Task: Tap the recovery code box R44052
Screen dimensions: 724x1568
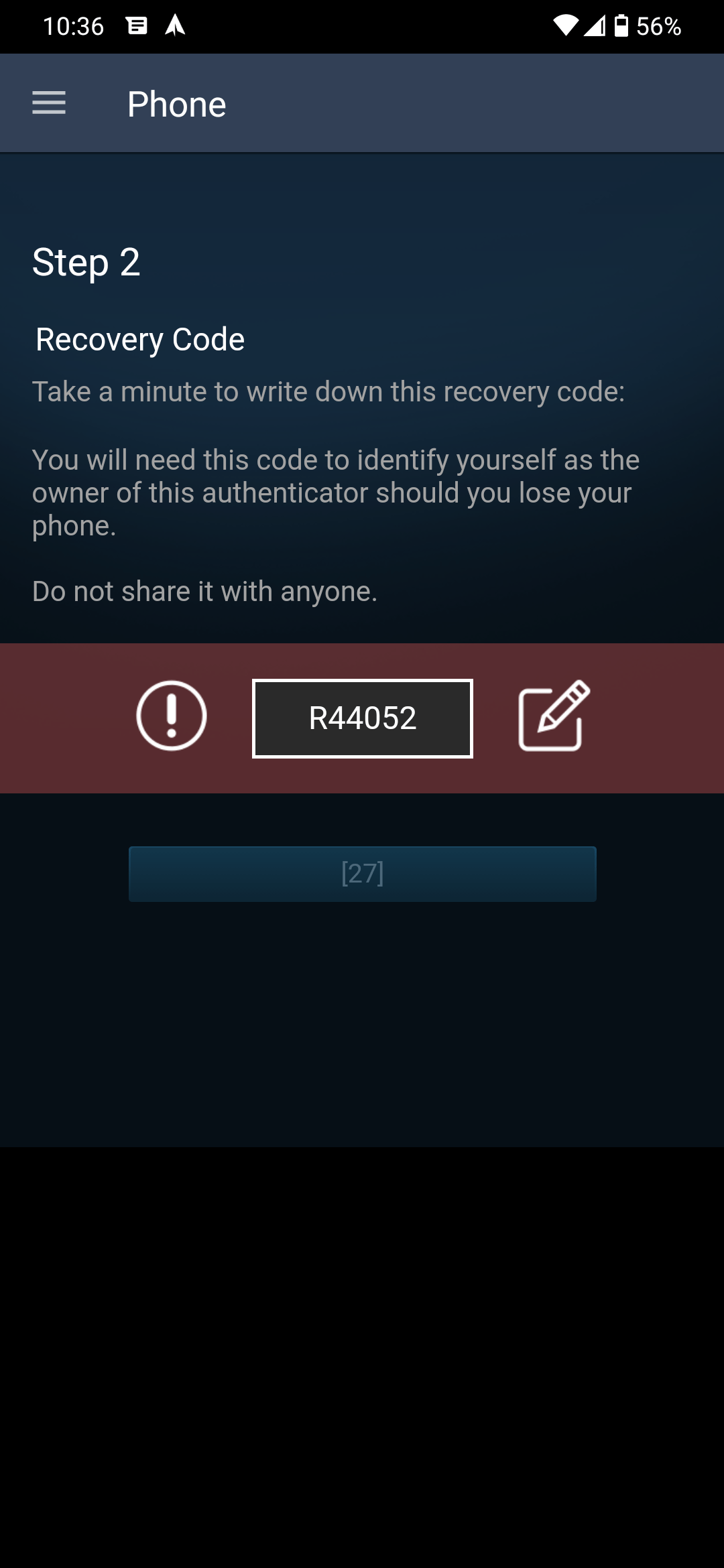Action: (x=362, y=718)
